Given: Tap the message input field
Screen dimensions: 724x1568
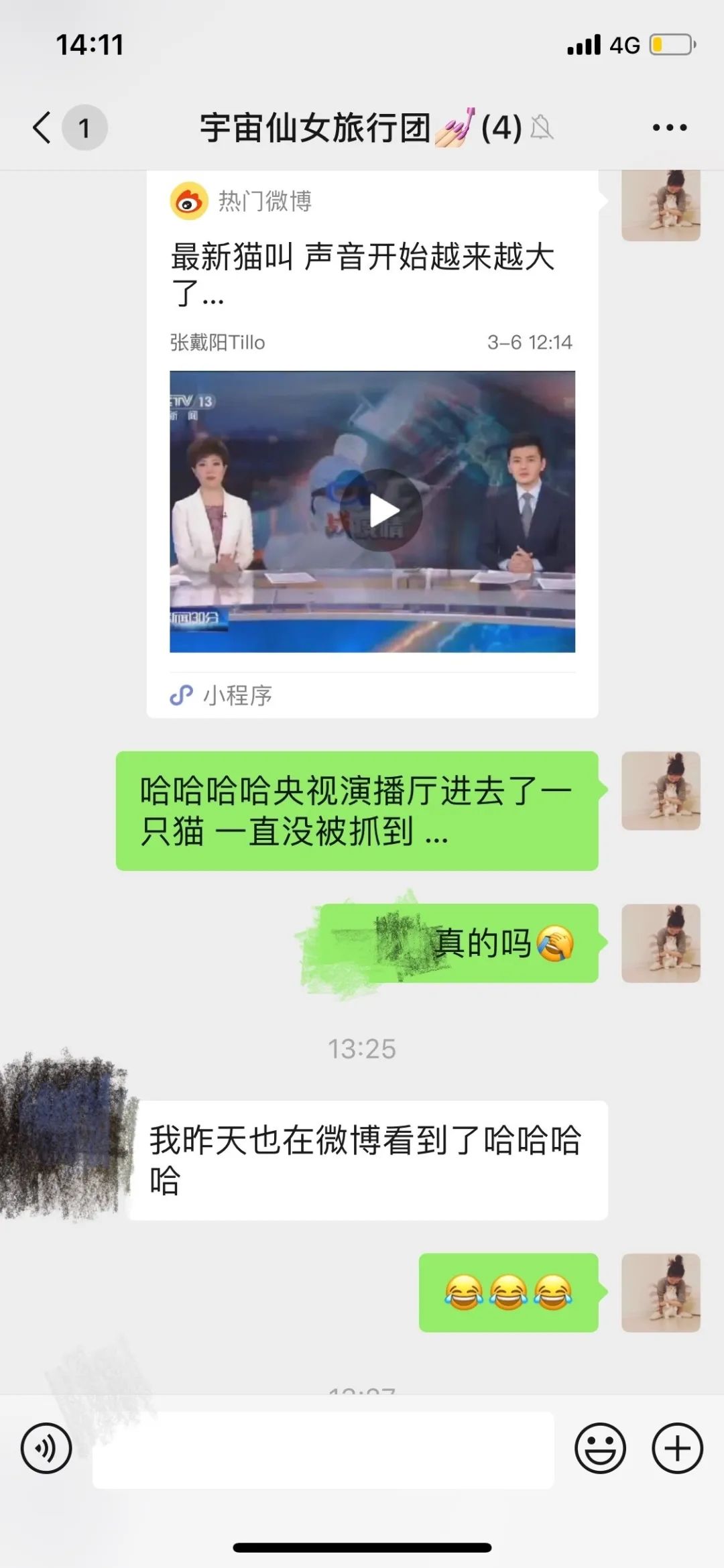Looking at the screenshot, I should click(x=322, y=1443).
